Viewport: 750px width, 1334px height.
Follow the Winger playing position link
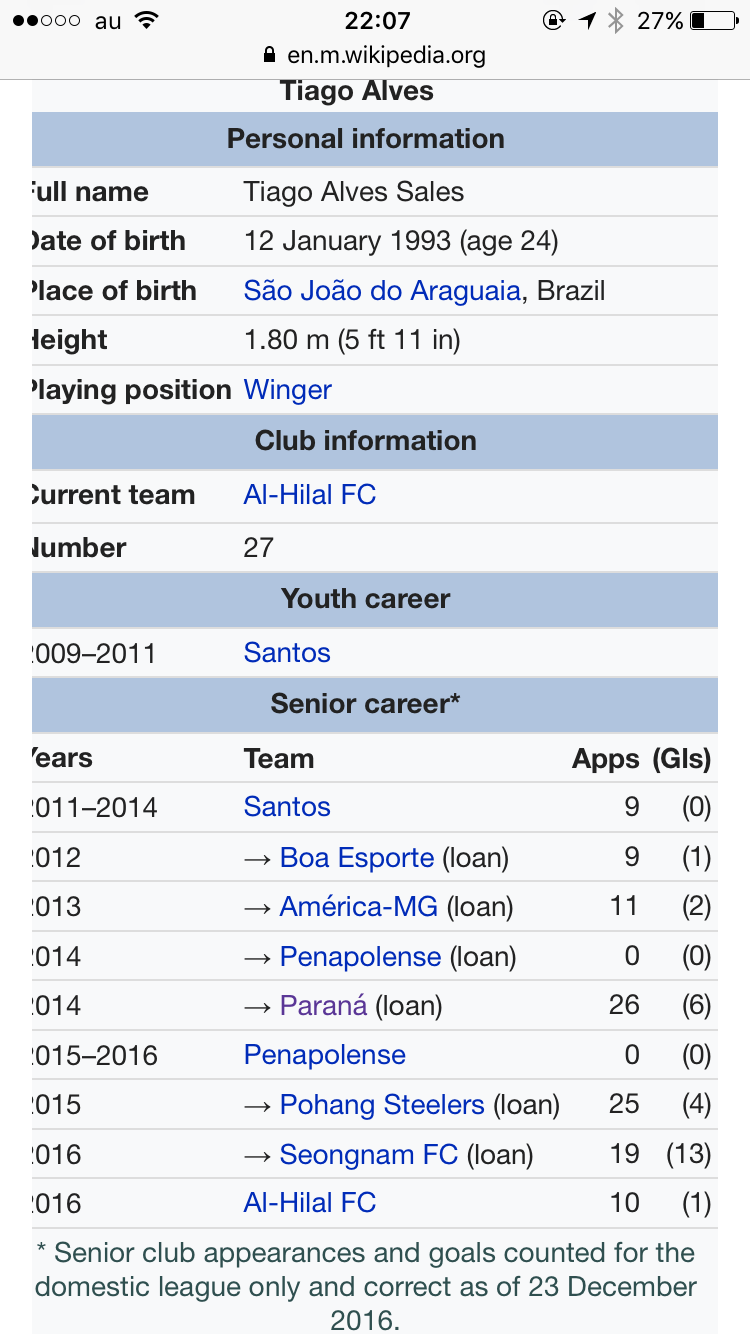[x=288, y=390]
